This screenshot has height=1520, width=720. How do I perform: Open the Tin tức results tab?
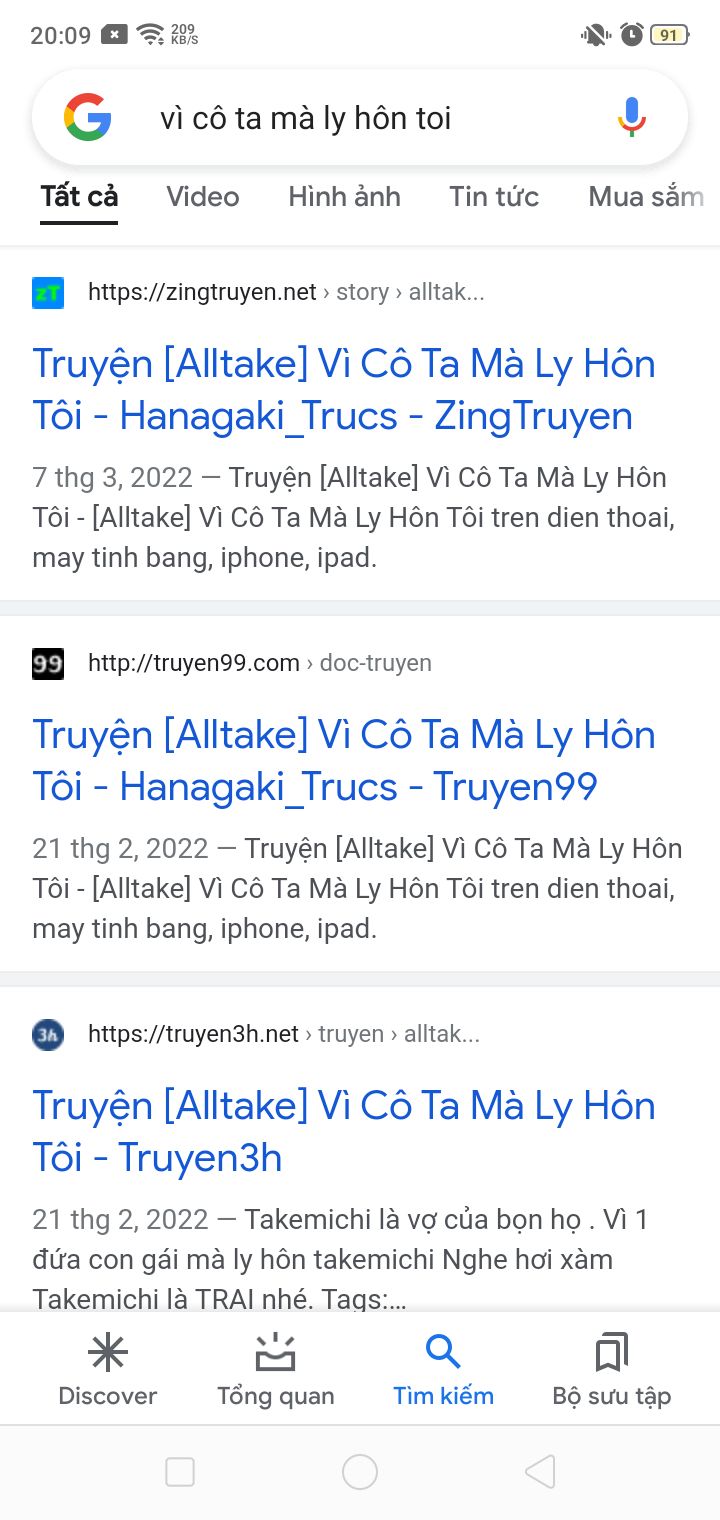[x=494, y=196]
